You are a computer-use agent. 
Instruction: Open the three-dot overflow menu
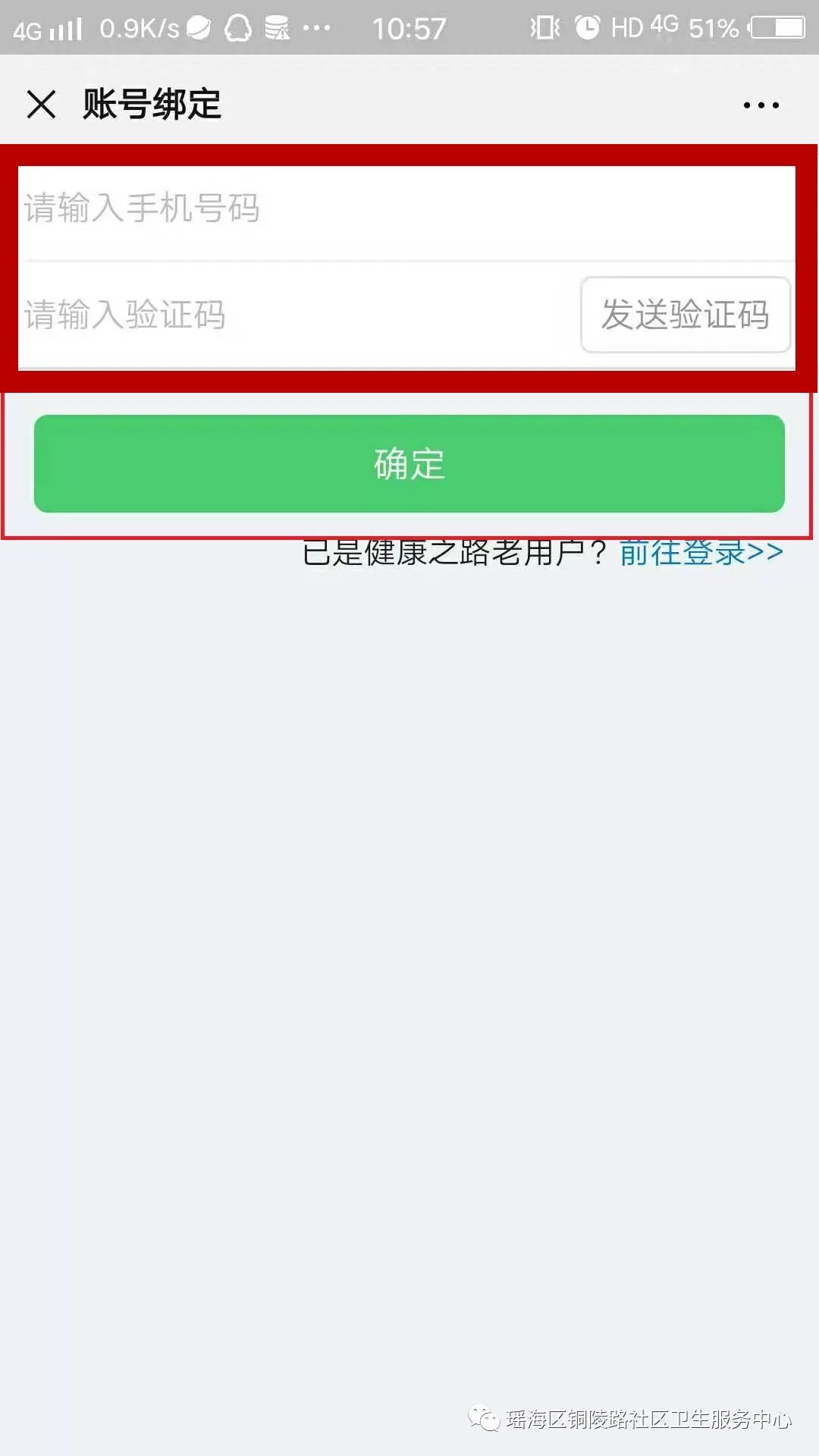761,105
